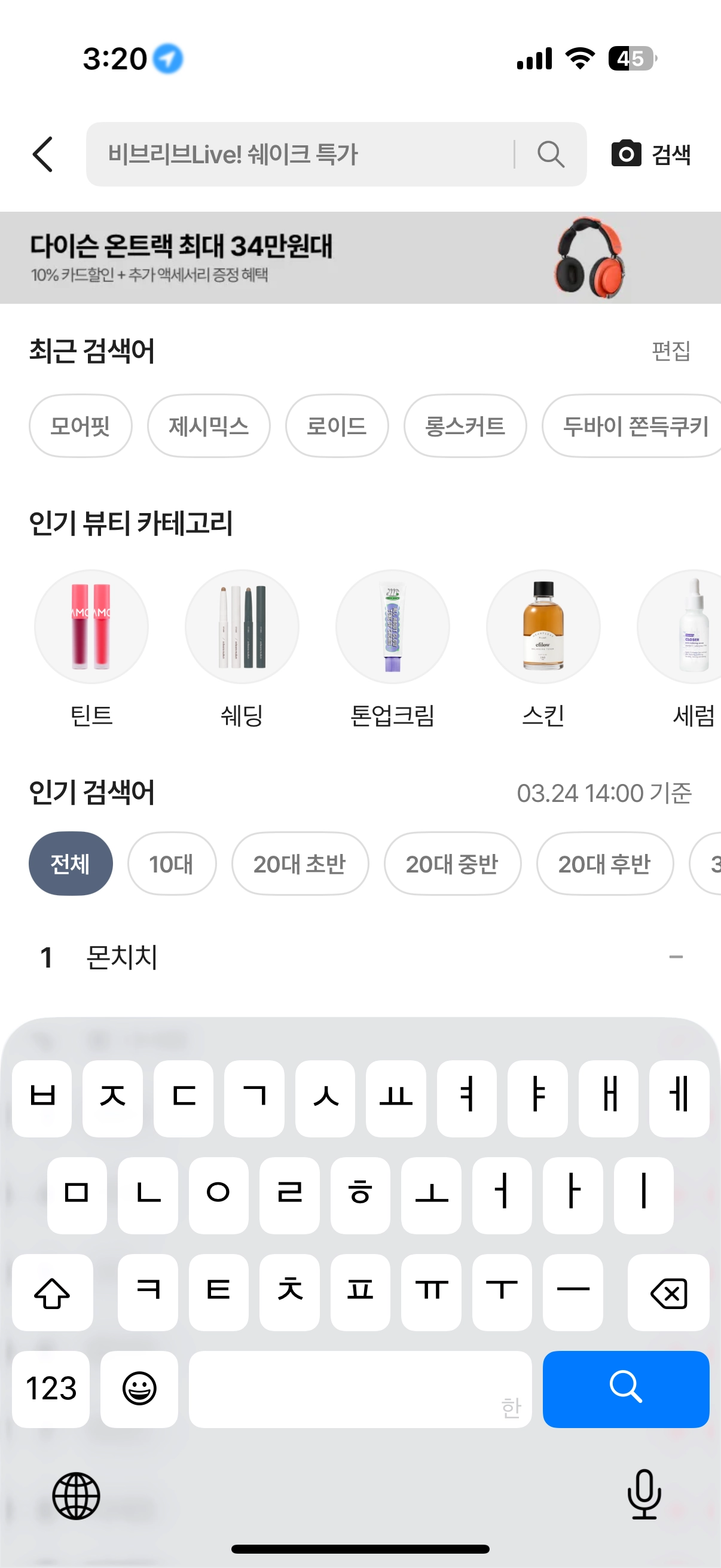Edit recent searches with 편집
Viewport: 721px width, 1568px height.
(671, 351)
